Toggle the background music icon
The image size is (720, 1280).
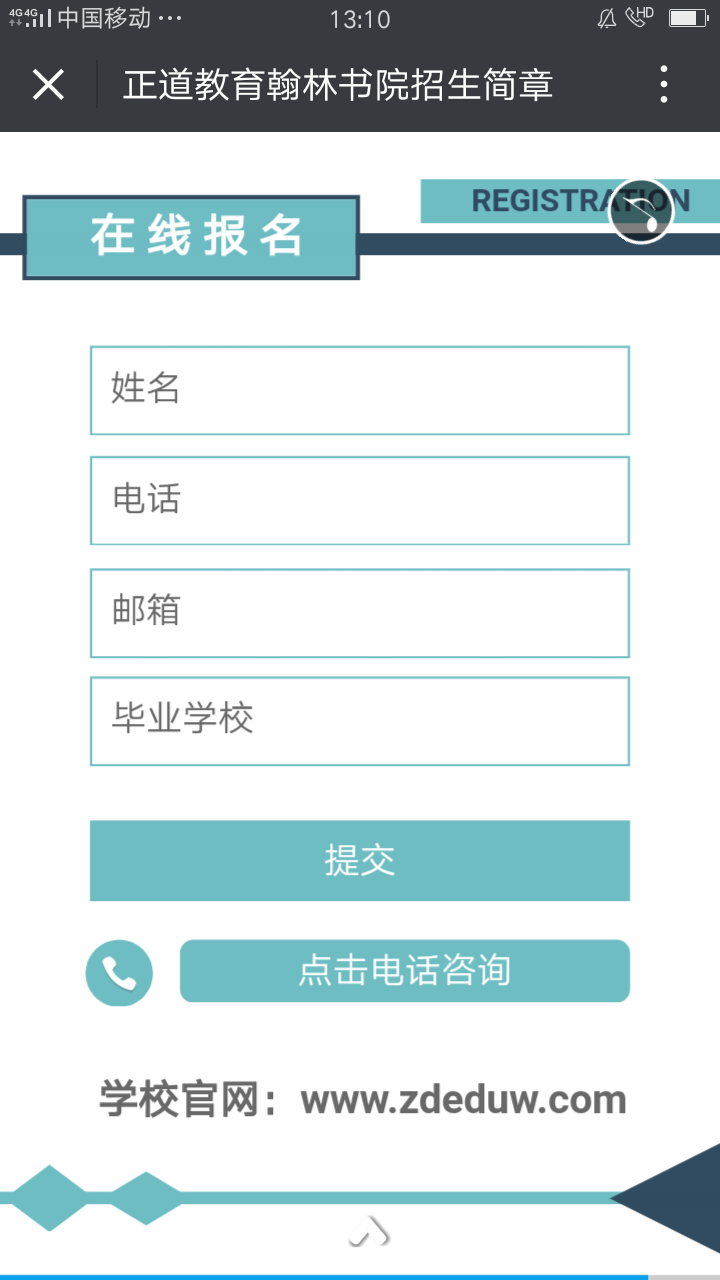pos(641,211)
